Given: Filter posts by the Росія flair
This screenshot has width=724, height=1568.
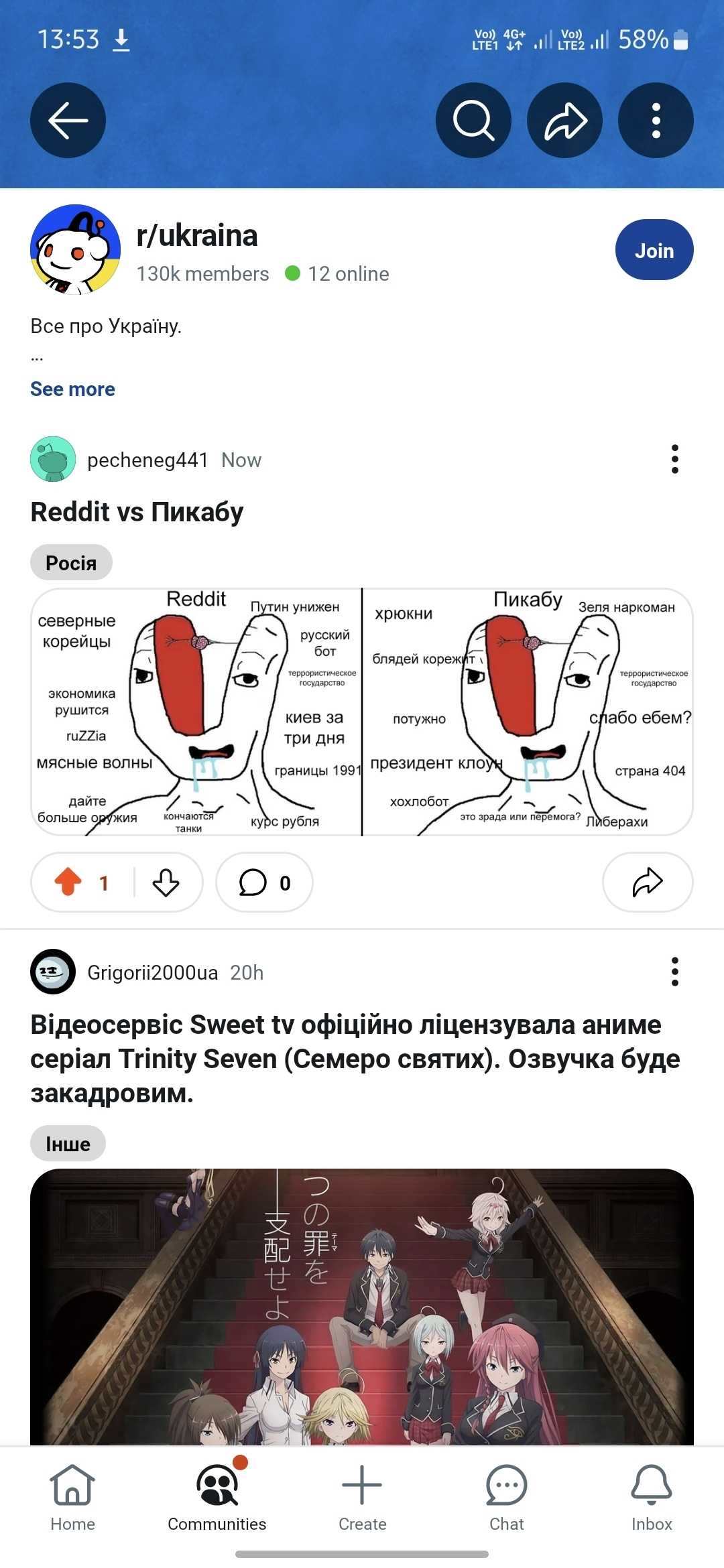Looking at the screenshot, I should [x=71, y=563].
